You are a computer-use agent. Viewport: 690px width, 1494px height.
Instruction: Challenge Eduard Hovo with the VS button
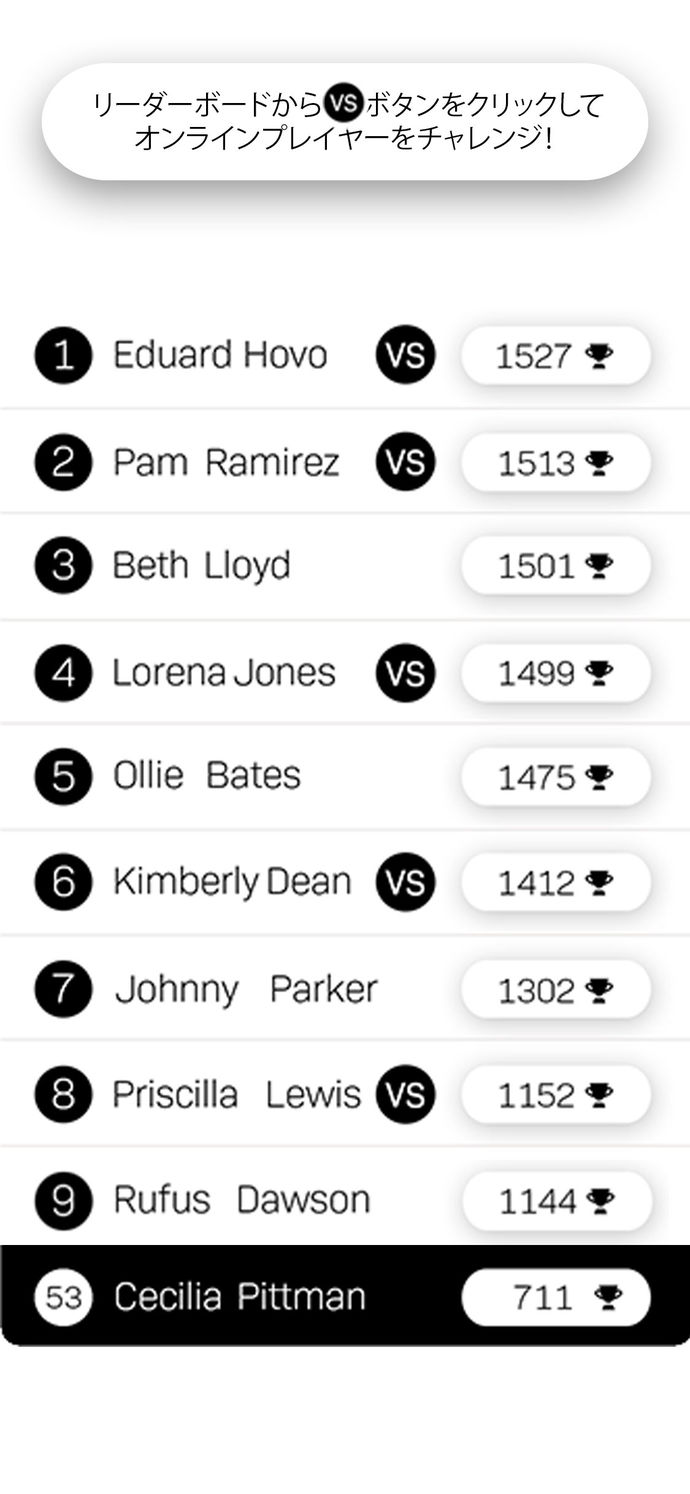click(405, 355)
